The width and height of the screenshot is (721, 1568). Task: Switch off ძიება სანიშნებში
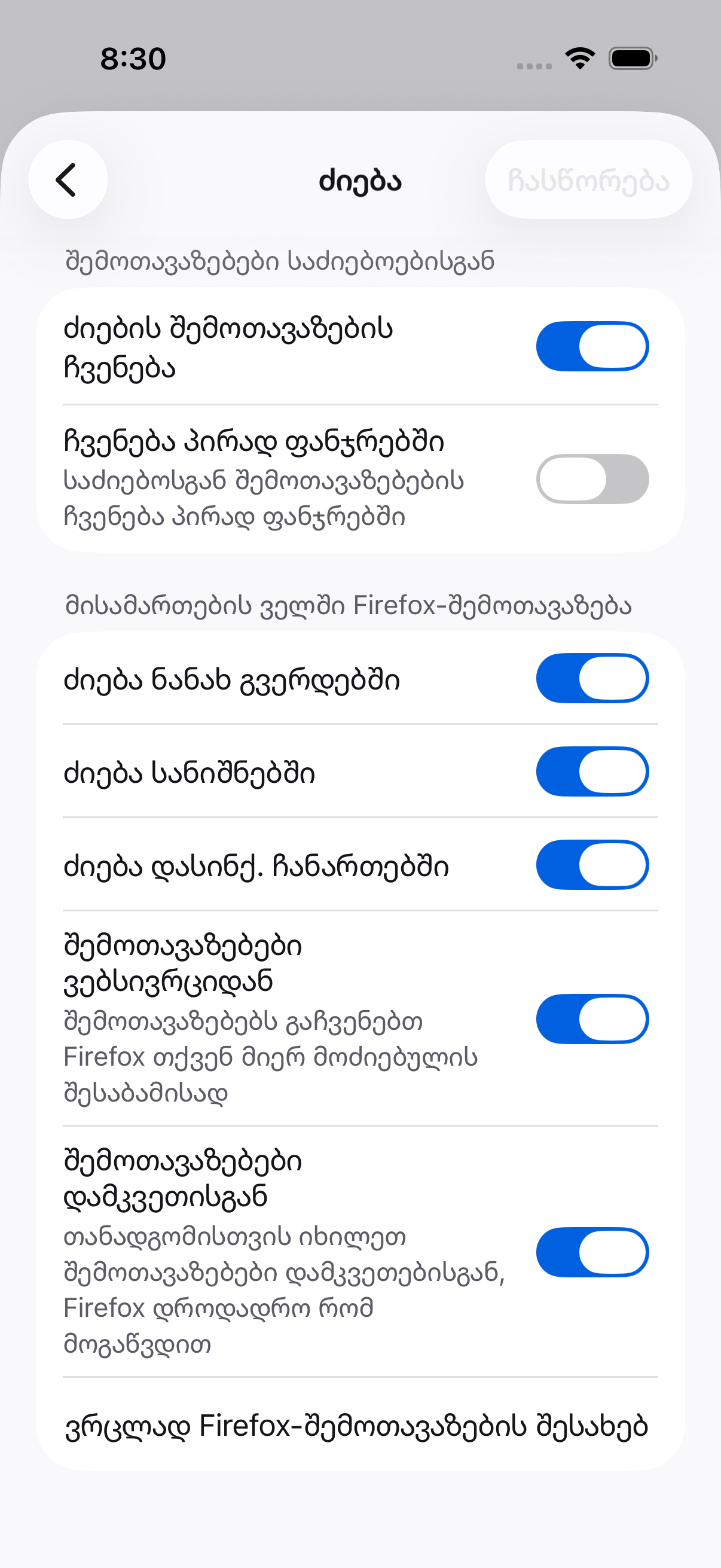(x=592, y=771)
